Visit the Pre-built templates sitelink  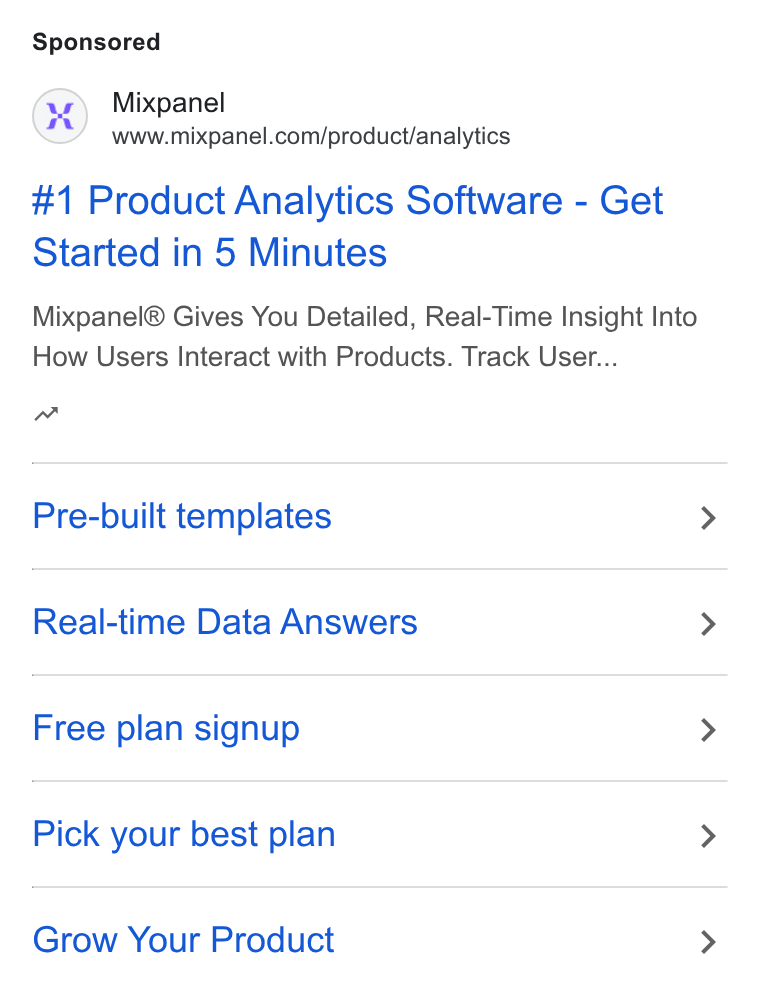click(x=181, y=516)
